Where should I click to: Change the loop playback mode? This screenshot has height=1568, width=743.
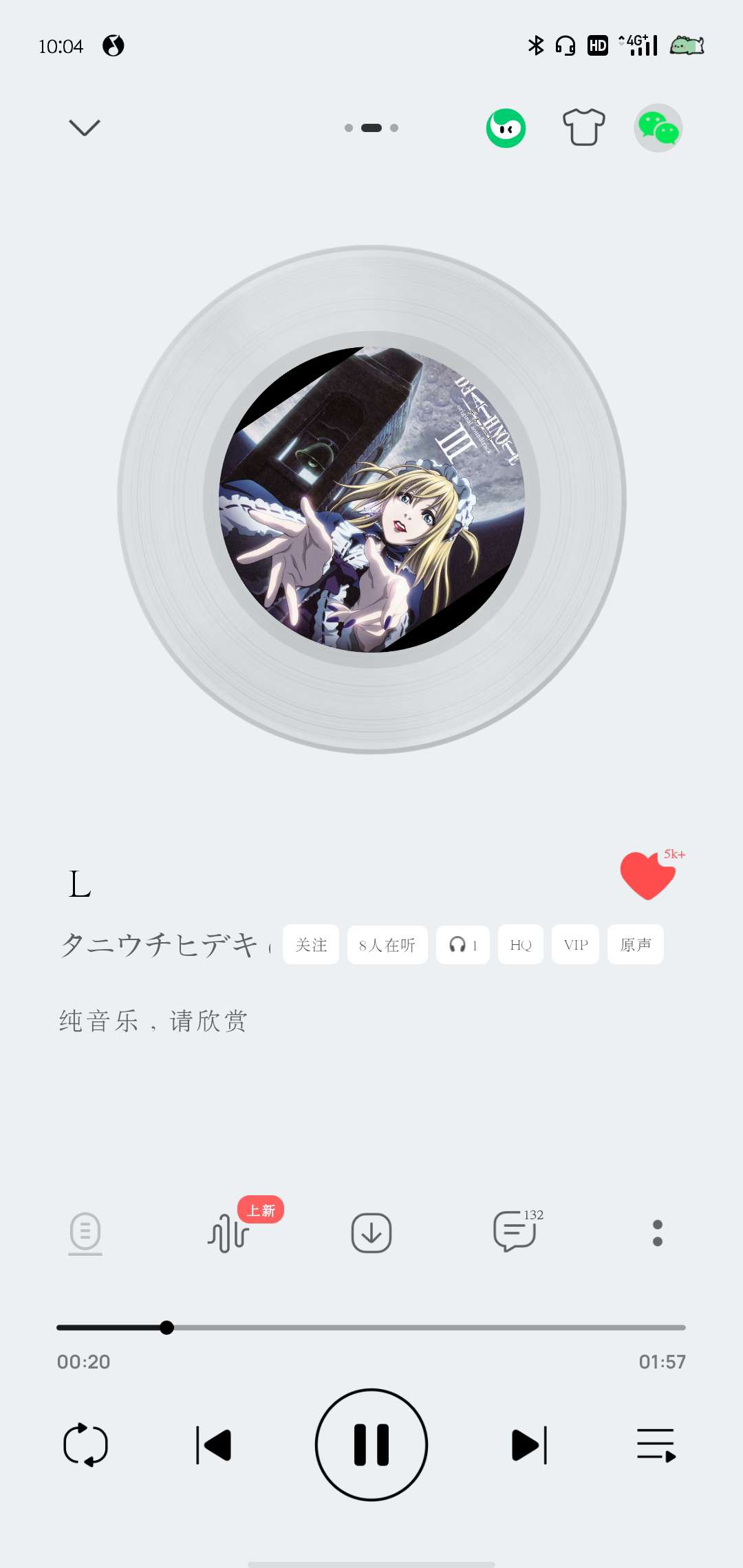(x=85, y=1445)
